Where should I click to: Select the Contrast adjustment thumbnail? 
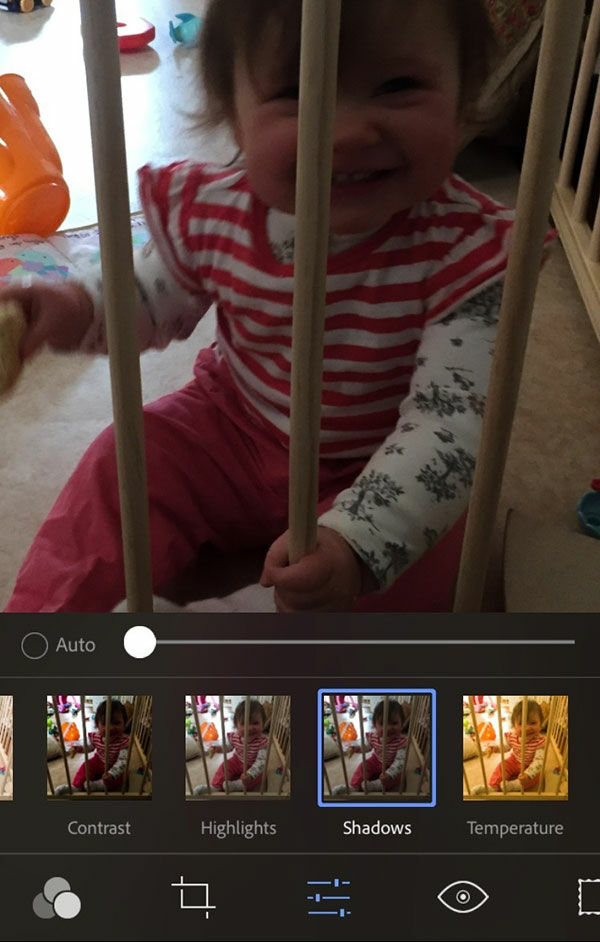click(x=99, y=747)
